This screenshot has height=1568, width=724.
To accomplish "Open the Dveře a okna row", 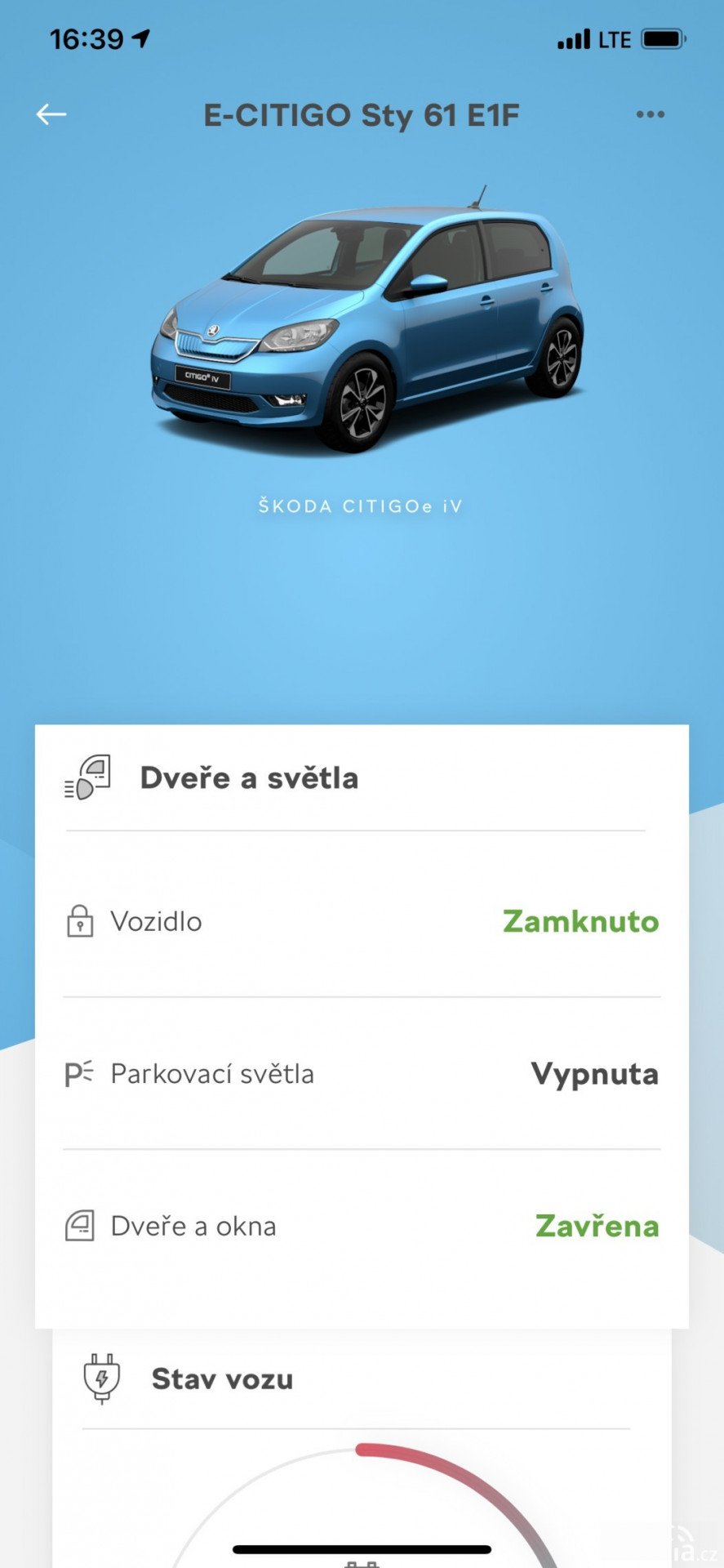I will pyautogui.click(x=362, y=1226).
